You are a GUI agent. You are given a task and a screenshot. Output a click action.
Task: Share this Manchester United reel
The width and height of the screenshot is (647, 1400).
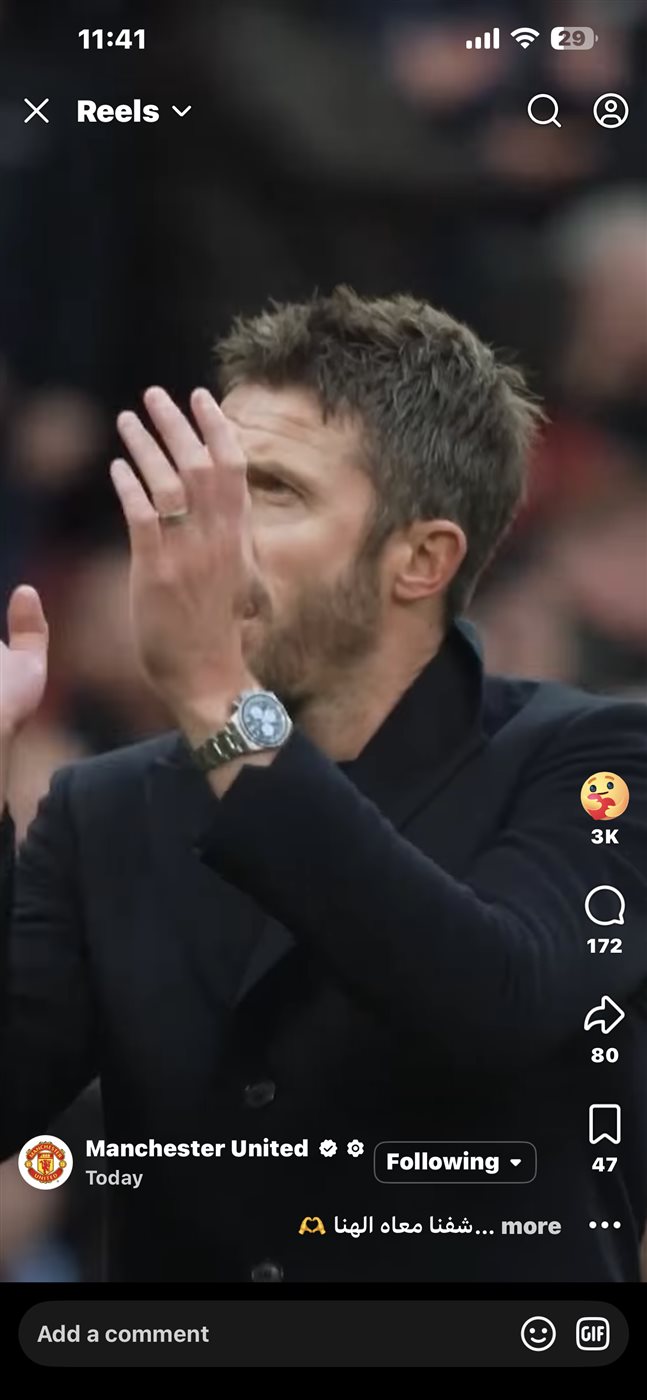coord(604,1016)
